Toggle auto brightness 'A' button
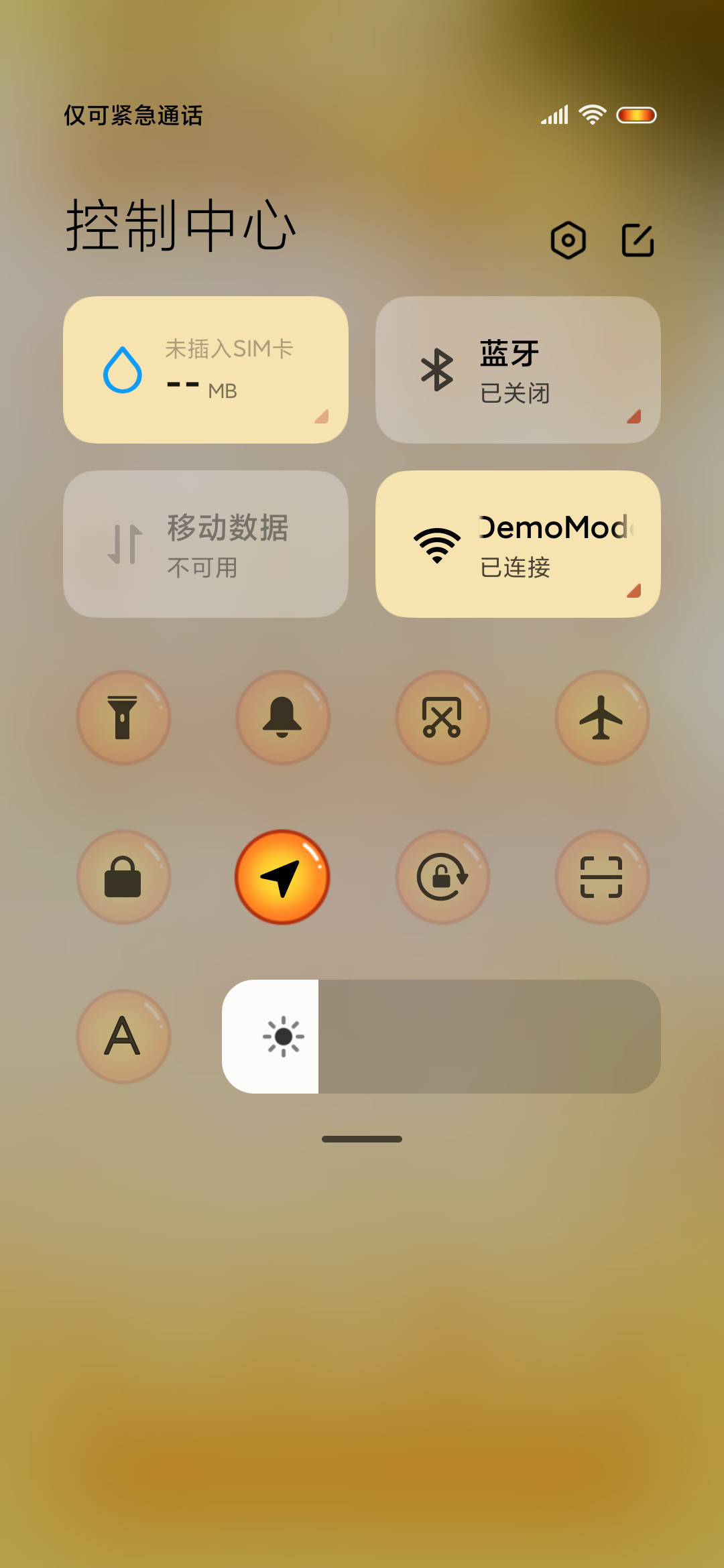The width and height of the screenshot is (724, 1568). [123, 1037]
